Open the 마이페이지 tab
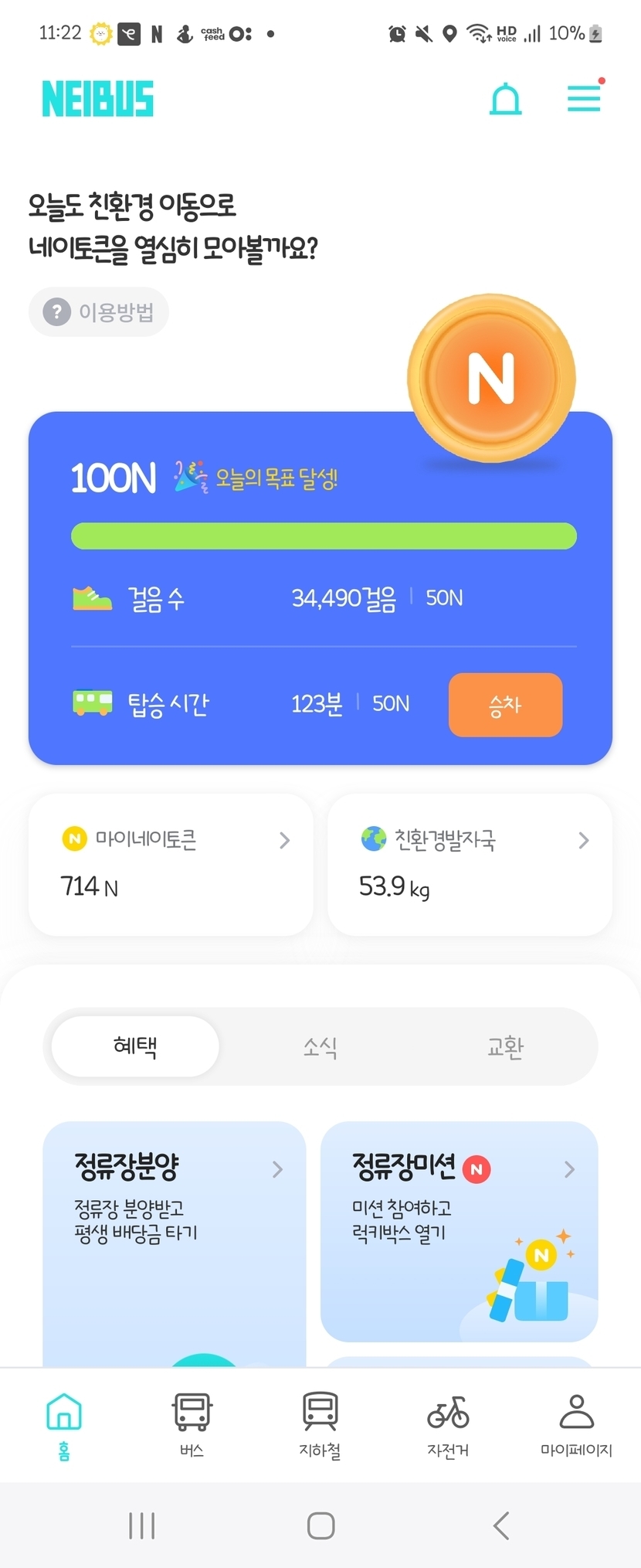 576,1425
